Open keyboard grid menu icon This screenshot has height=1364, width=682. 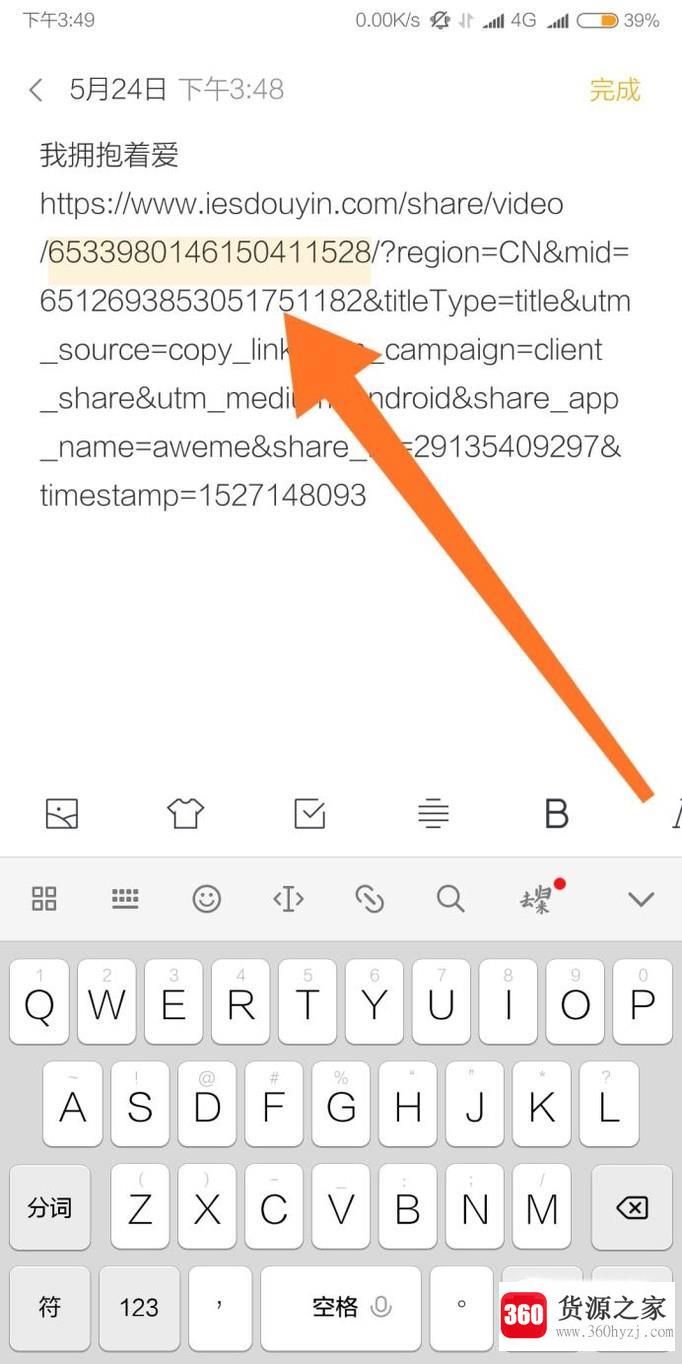pyautogui.click(x=44, y=898)
